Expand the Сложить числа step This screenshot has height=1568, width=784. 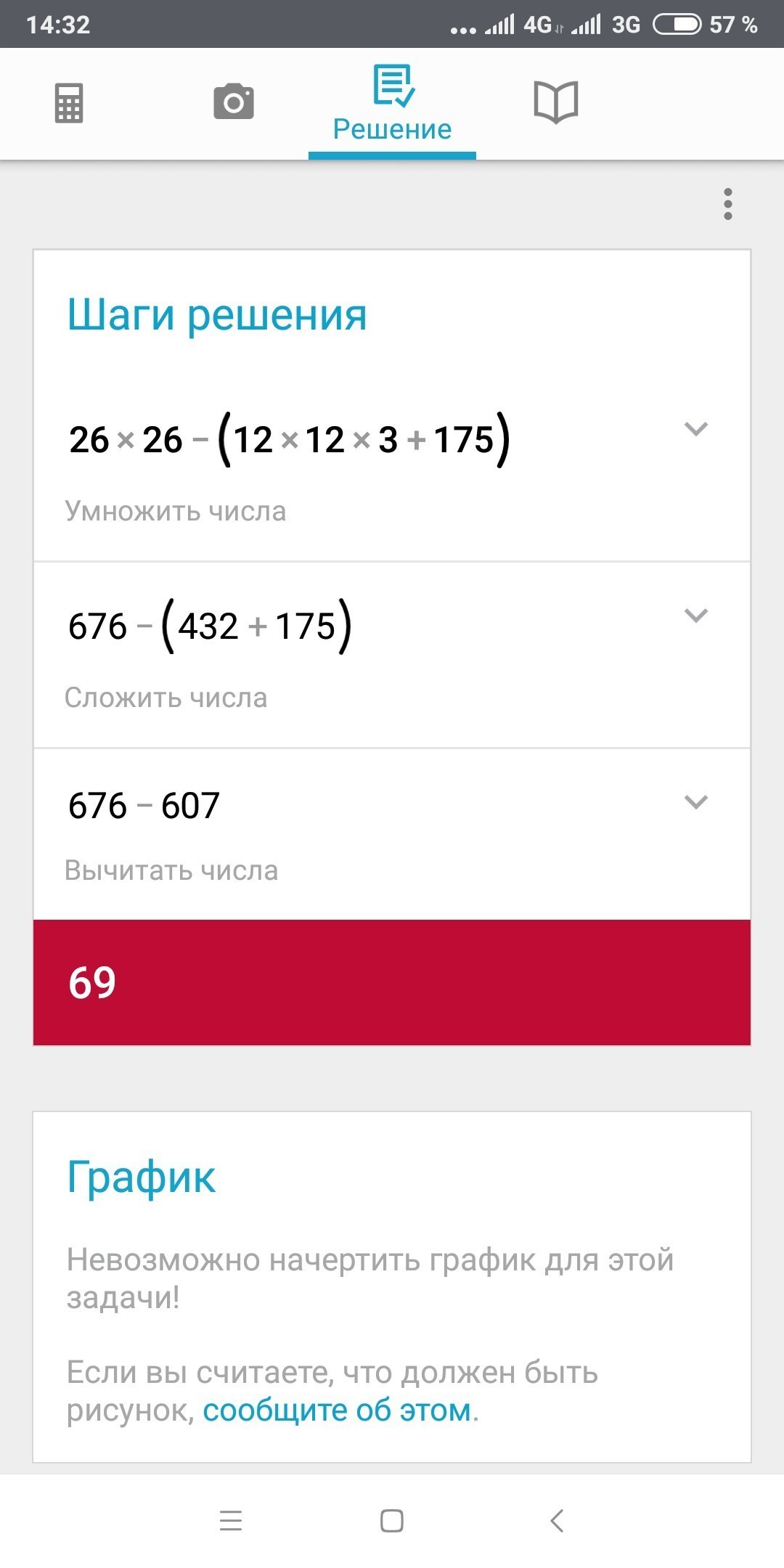(x=695, y=616)
